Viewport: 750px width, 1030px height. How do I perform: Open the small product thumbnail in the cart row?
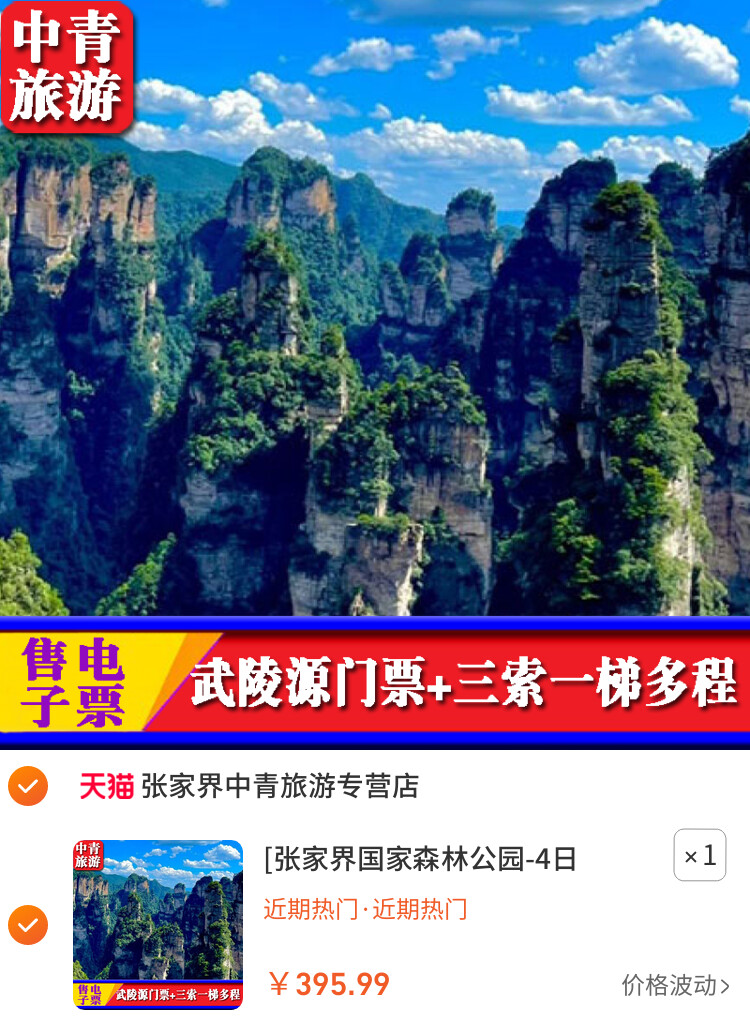coord(158,924)
